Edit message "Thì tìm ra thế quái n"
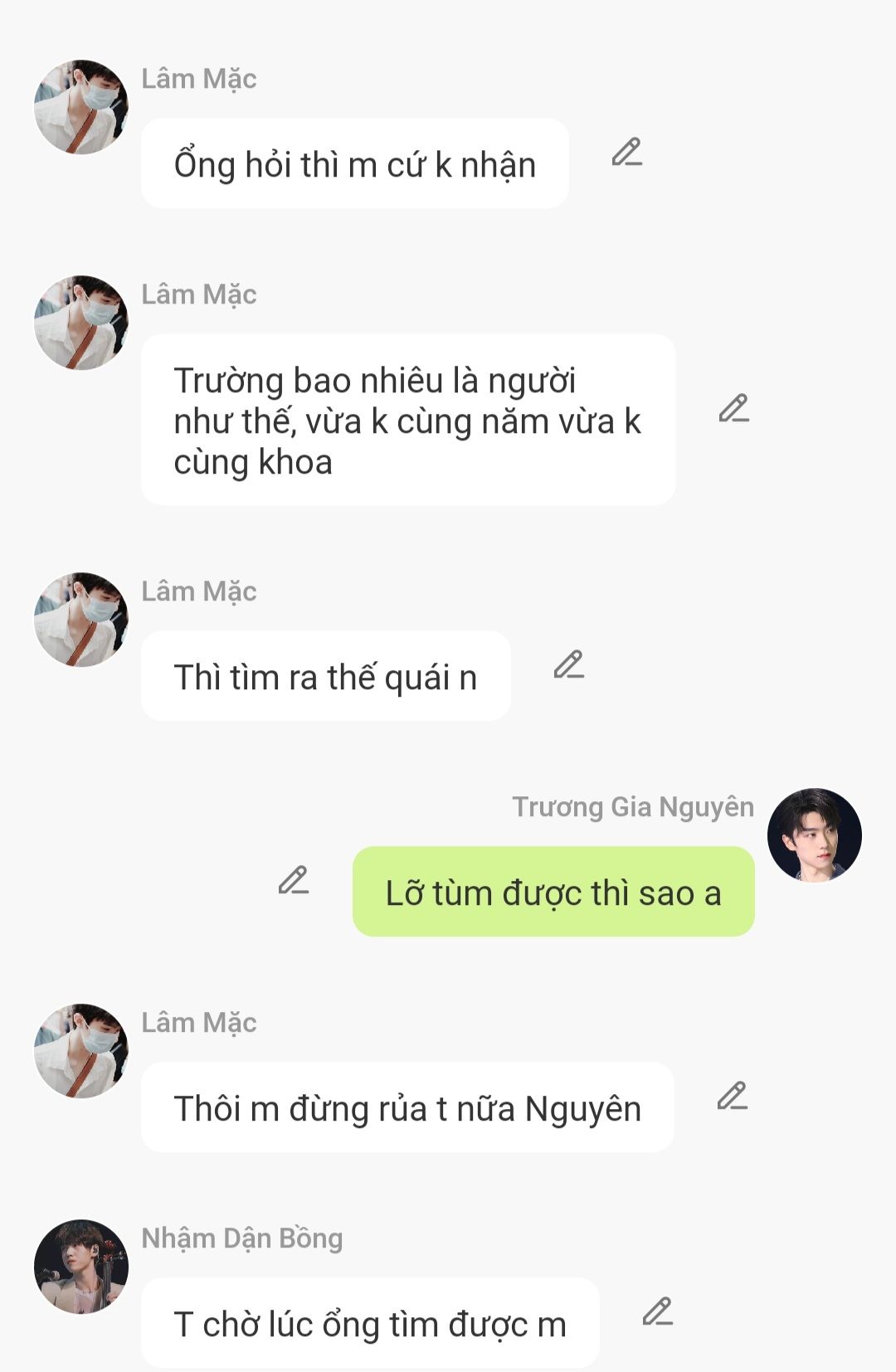This screenshot has width=896, height=1372. [568, 665]
